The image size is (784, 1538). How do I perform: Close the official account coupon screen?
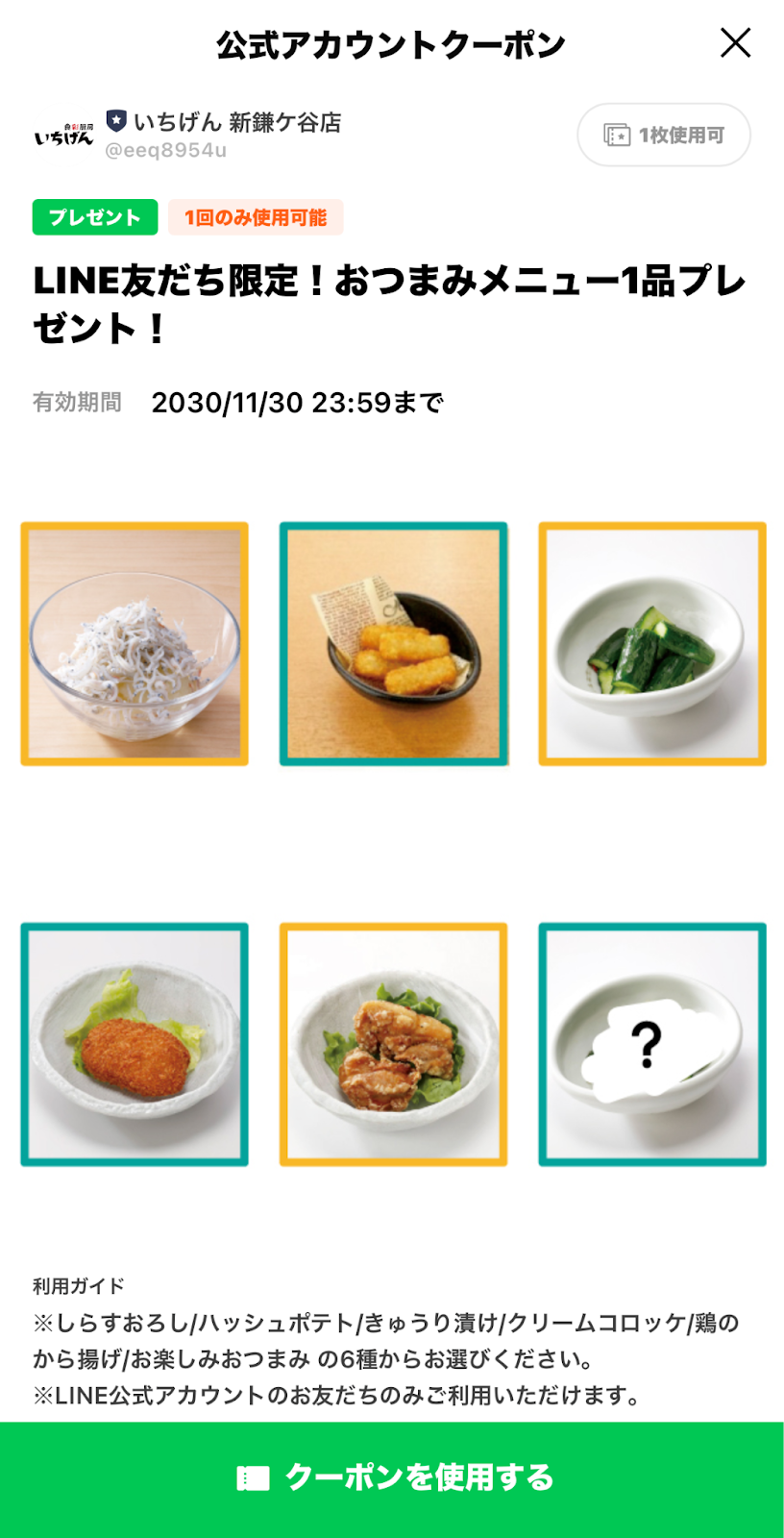coord(735,42)
